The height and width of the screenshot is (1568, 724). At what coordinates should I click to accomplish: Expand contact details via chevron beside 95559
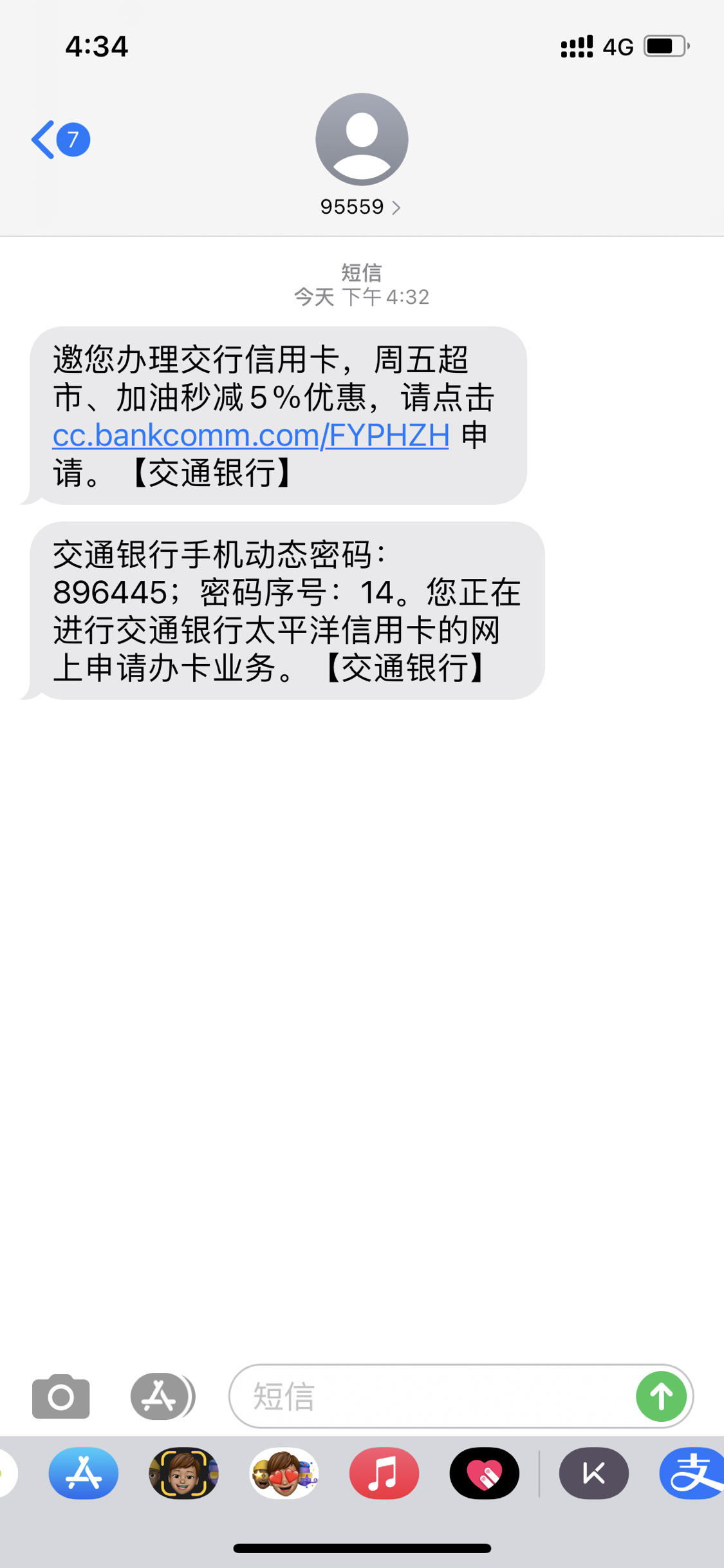coord(397,207)
